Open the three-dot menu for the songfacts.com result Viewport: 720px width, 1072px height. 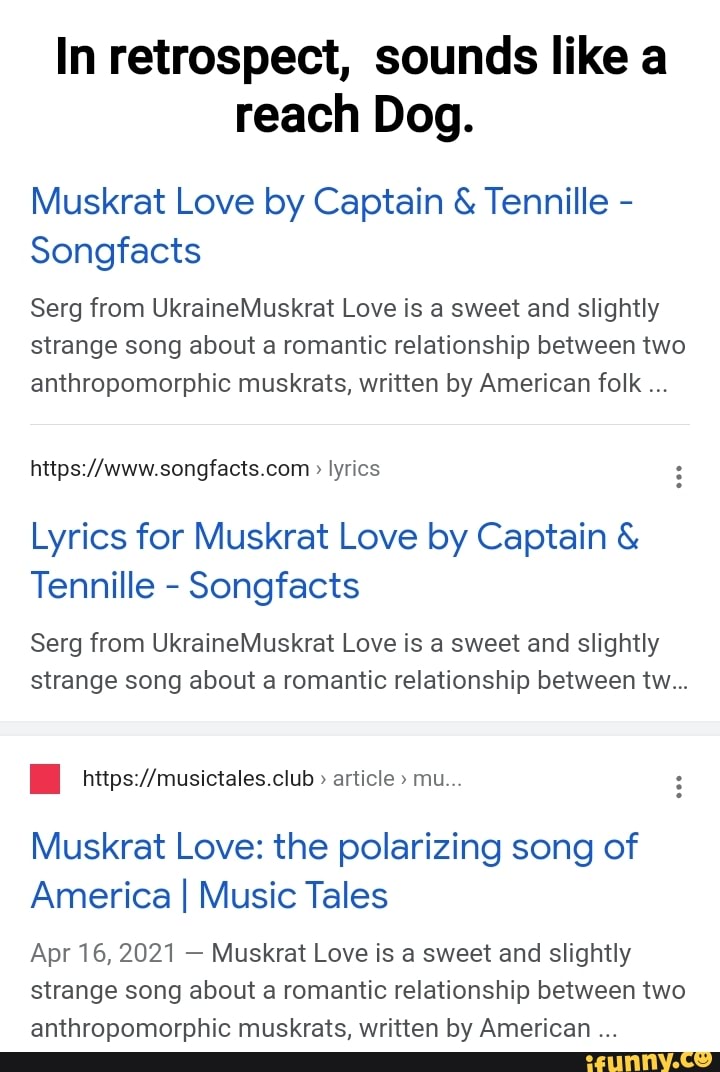click(x=679, y=477)
